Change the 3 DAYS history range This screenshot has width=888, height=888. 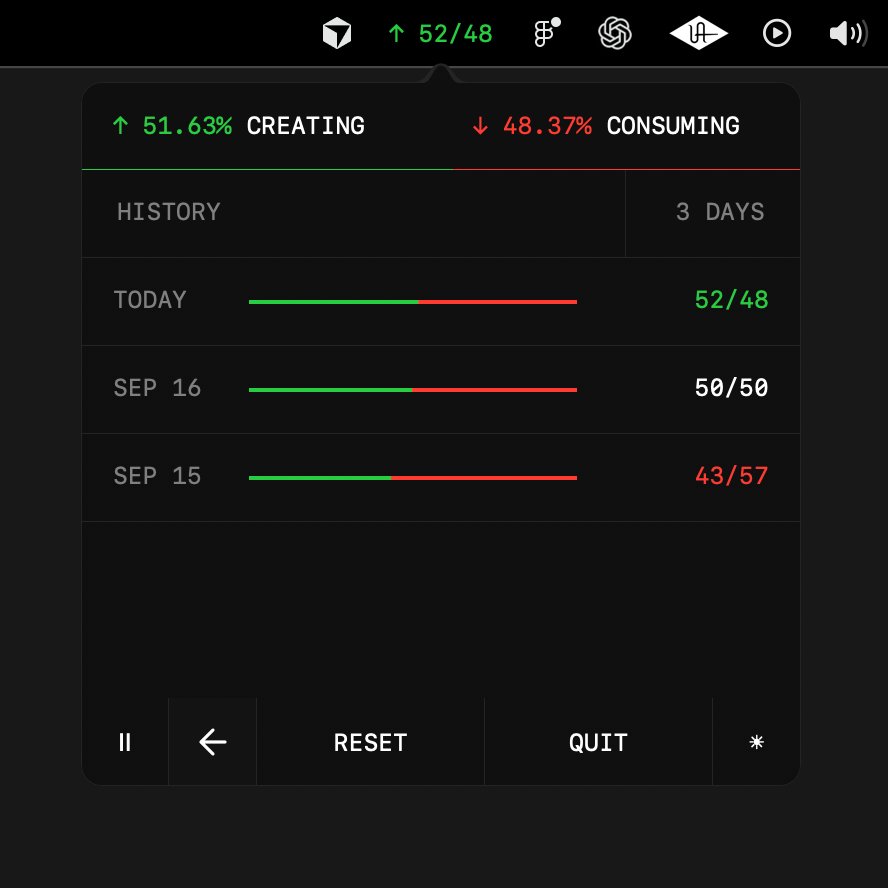713,213
